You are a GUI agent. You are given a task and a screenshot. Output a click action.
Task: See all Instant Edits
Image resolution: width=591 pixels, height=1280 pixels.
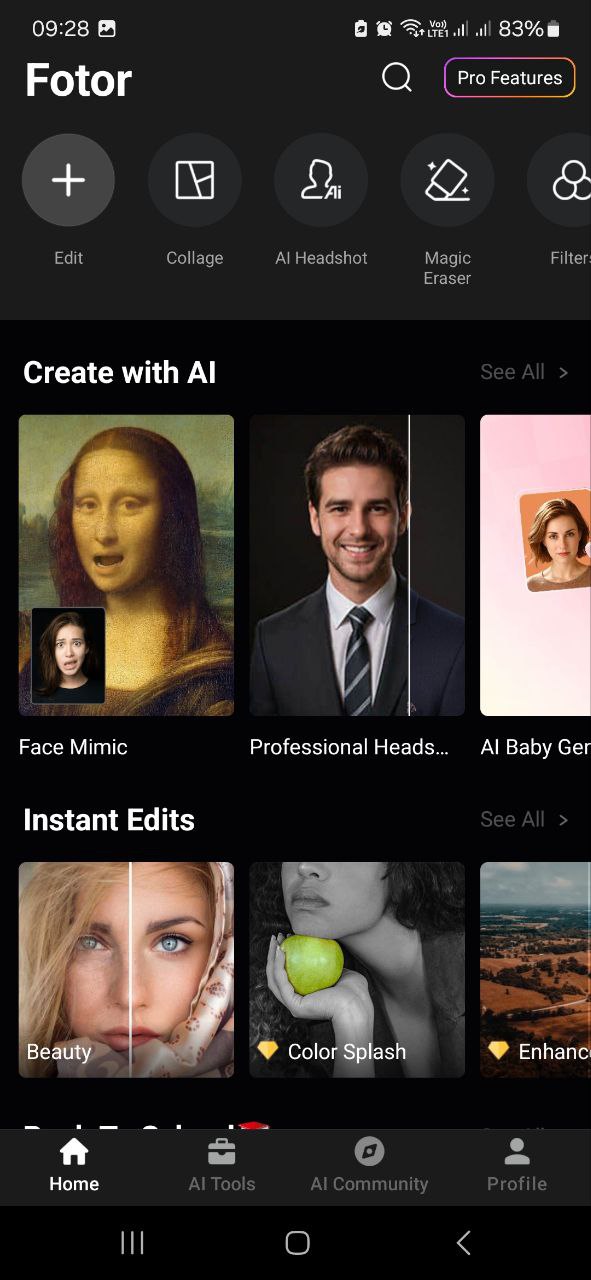[524, 819]
